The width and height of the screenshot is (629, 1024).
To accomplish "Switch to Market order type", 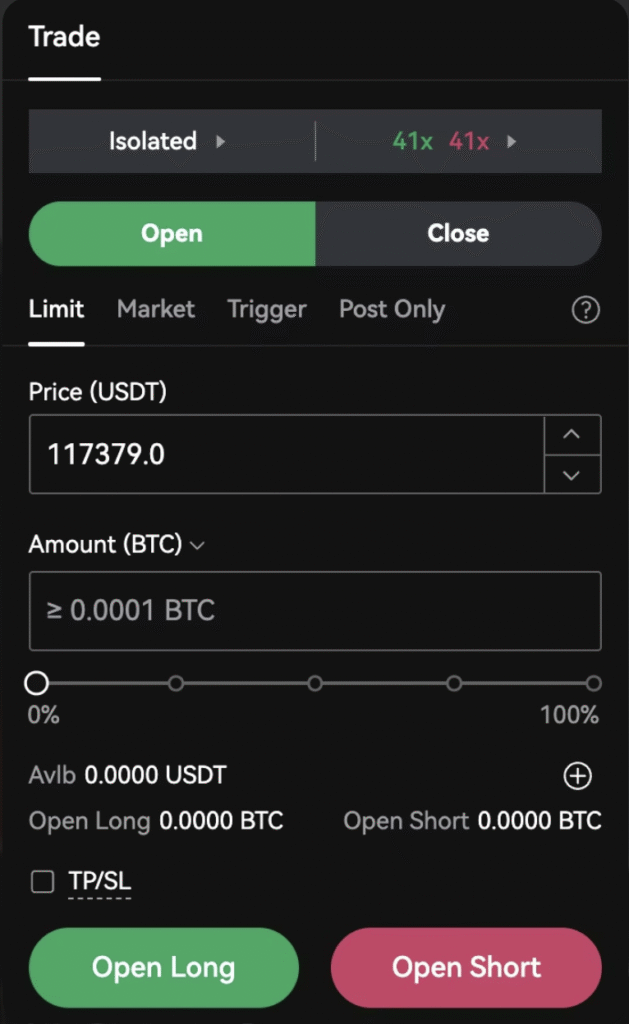I will pos(156,310).
